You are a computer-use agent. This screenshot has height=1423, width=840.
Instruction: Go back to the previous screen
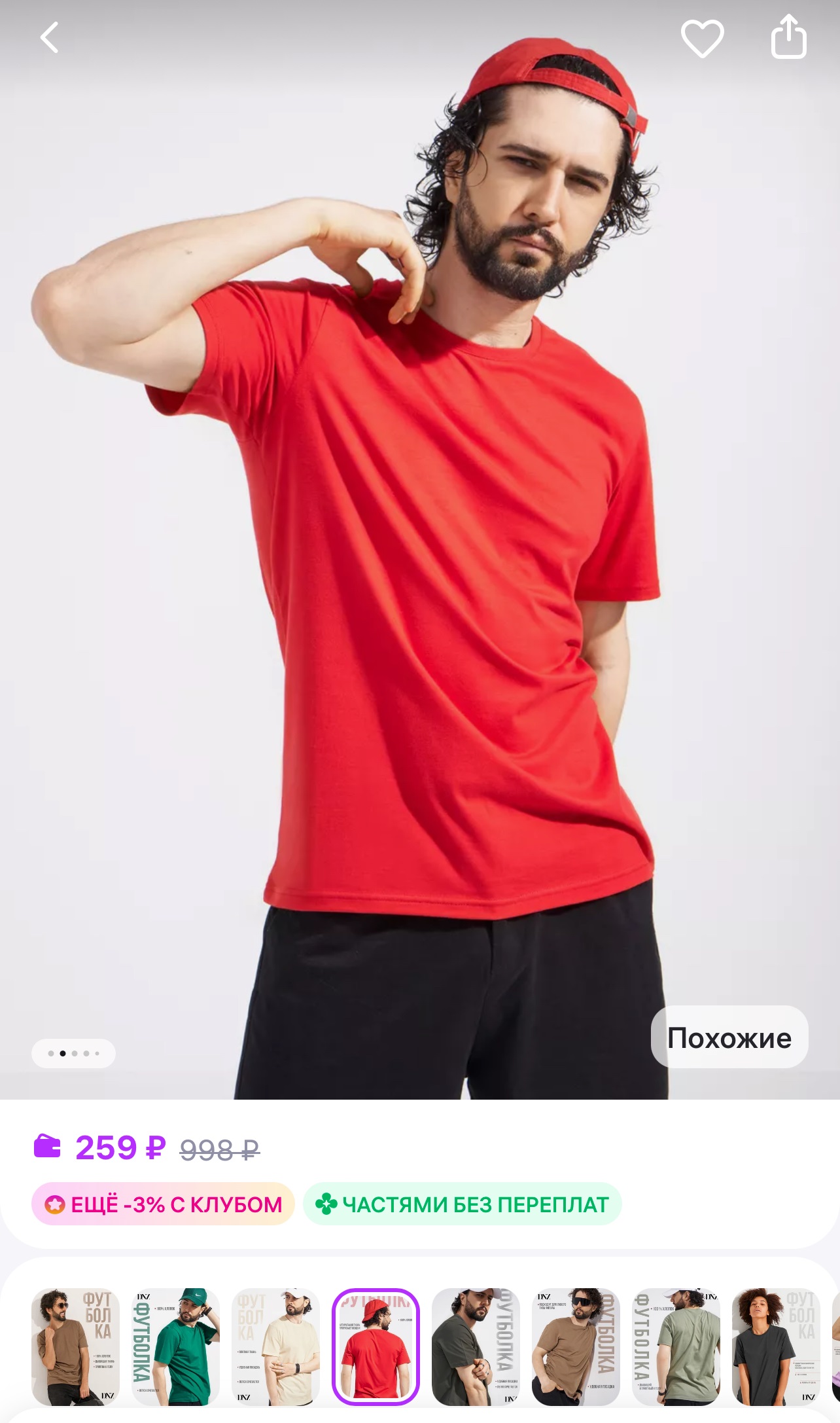point(50,37)
